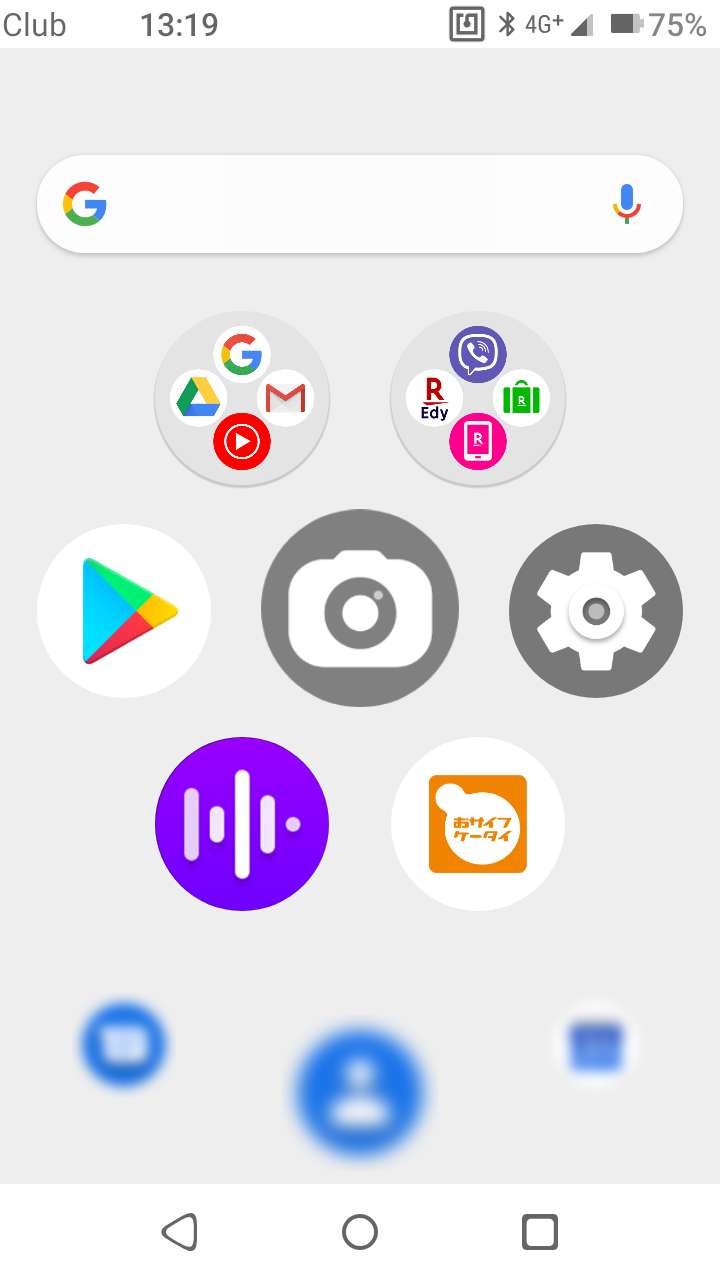Start voice search with the microphone
This screenshot has width=720, height=1280.
[627, 204]
